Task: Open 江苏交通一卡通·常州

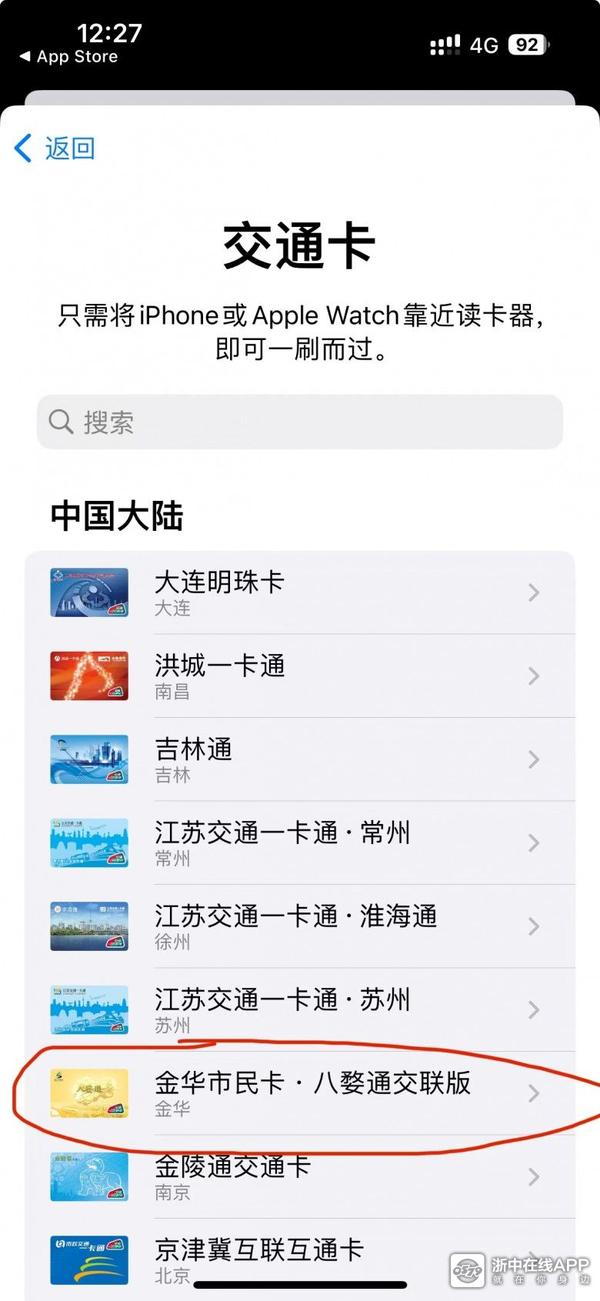Action: click(300, 843)
